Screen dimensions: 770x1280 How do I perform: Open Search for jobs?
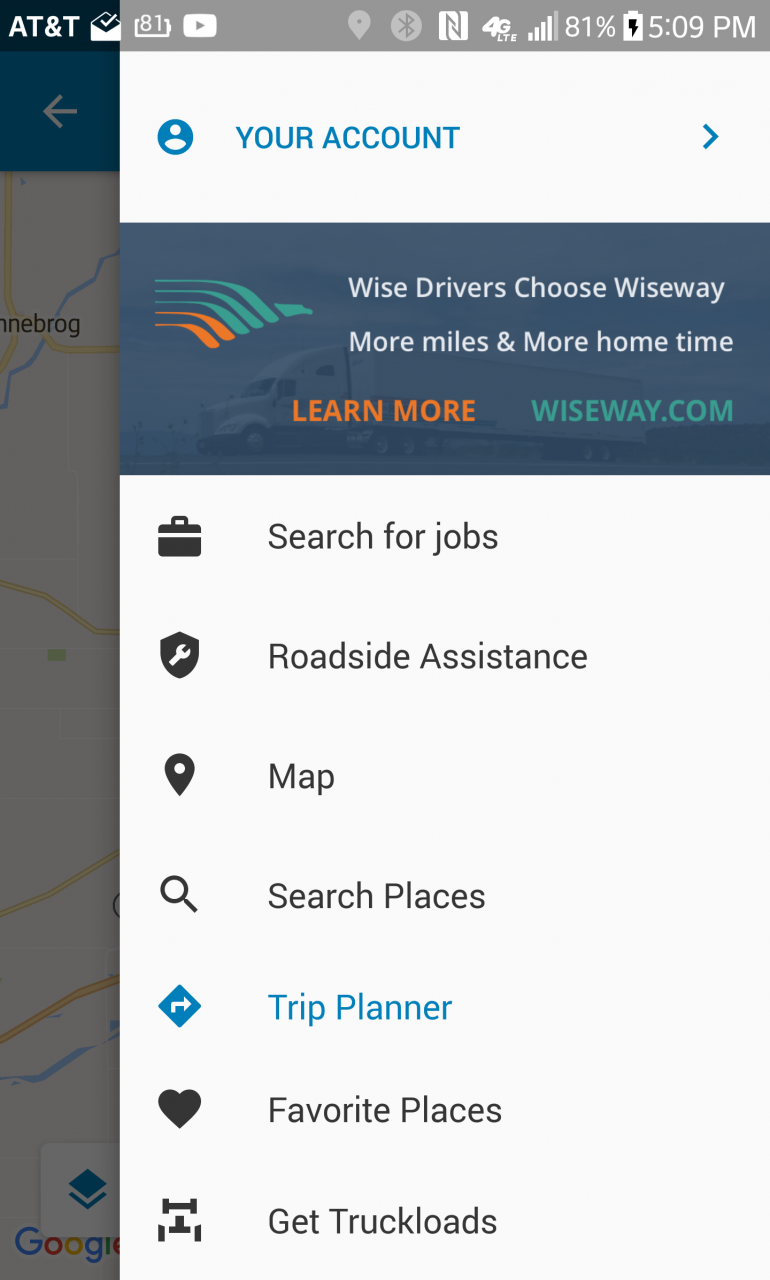click(444, 537)
